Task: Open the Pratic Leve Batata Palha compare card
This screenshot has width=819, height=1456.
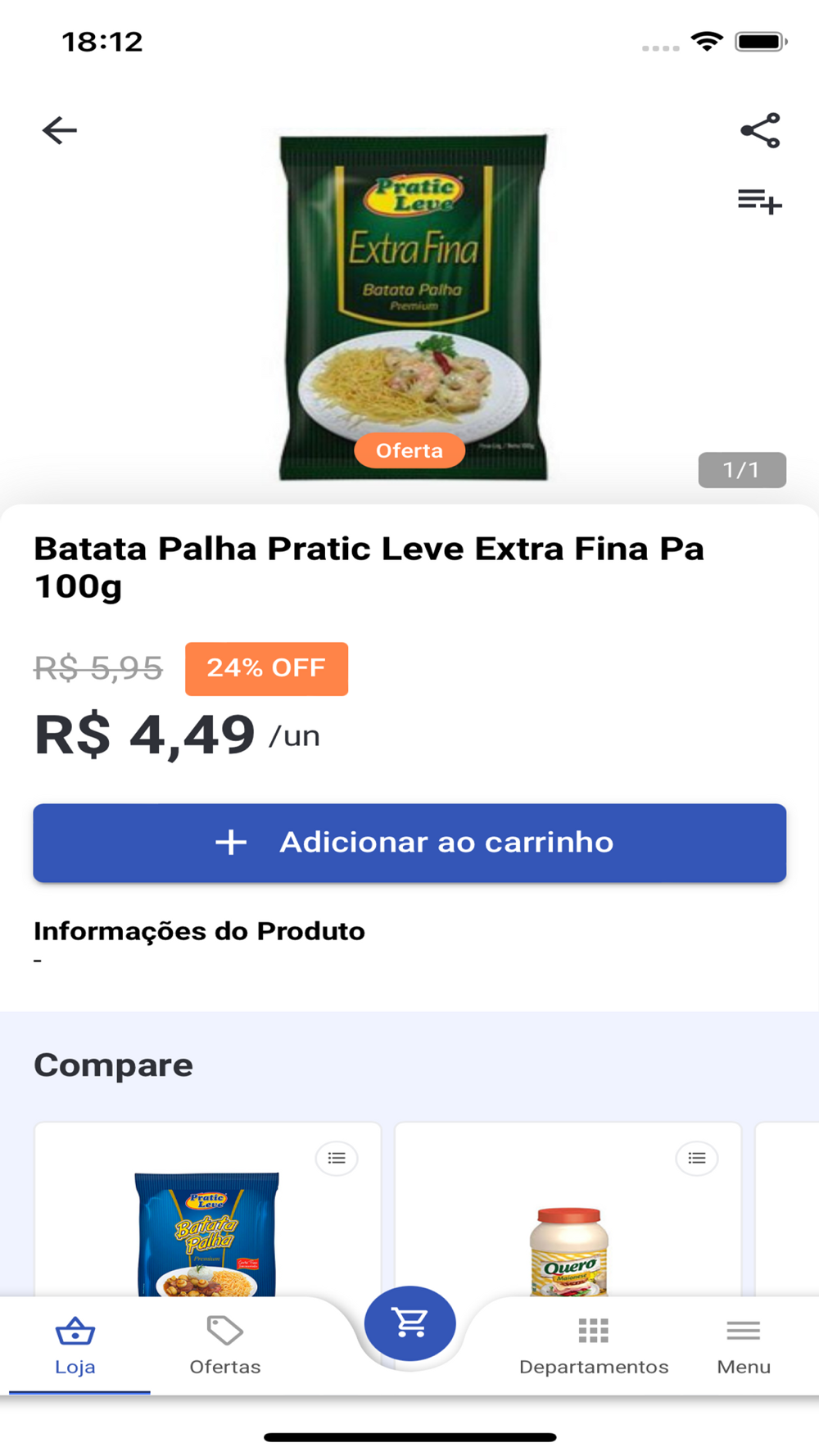Action: tap(207, 1228)
